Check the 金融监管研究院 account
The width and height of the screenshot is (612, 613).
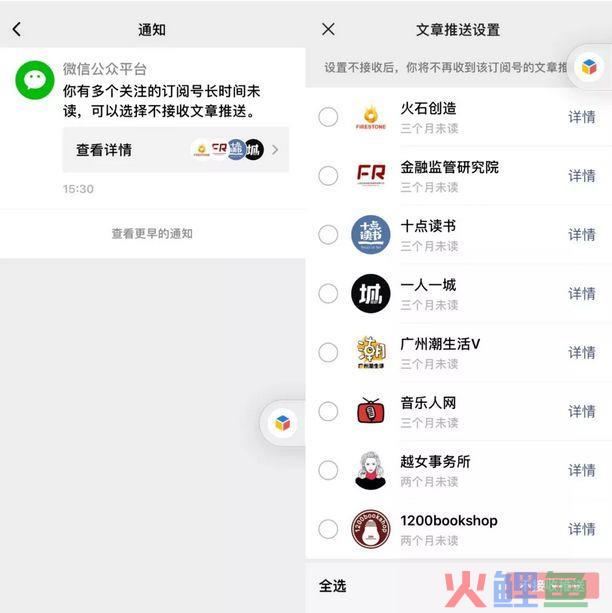point(328,176)
